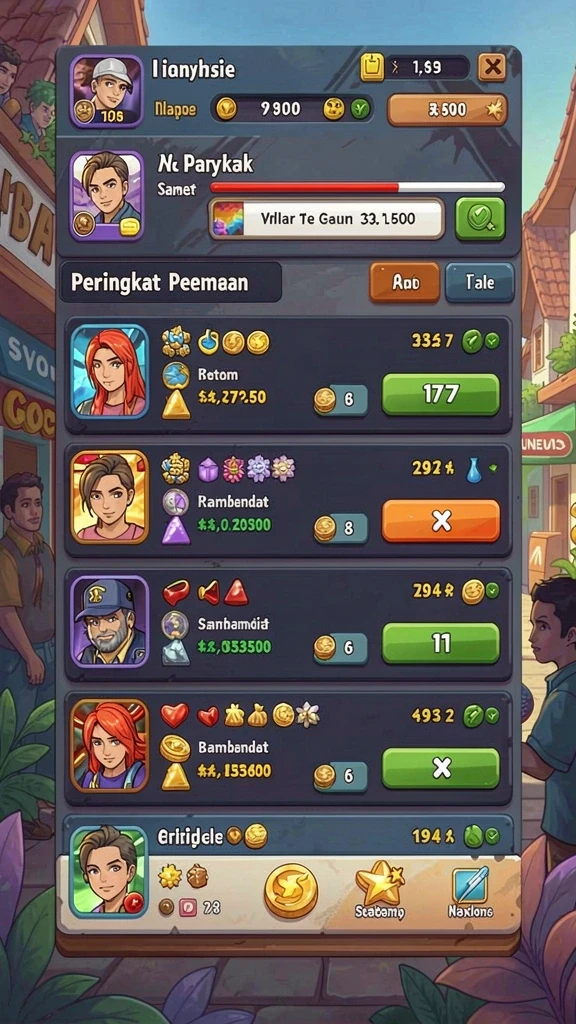The image size is (576, 1024).
Task: Tap the orange X button on Rambendat's row
Action: 441,520
